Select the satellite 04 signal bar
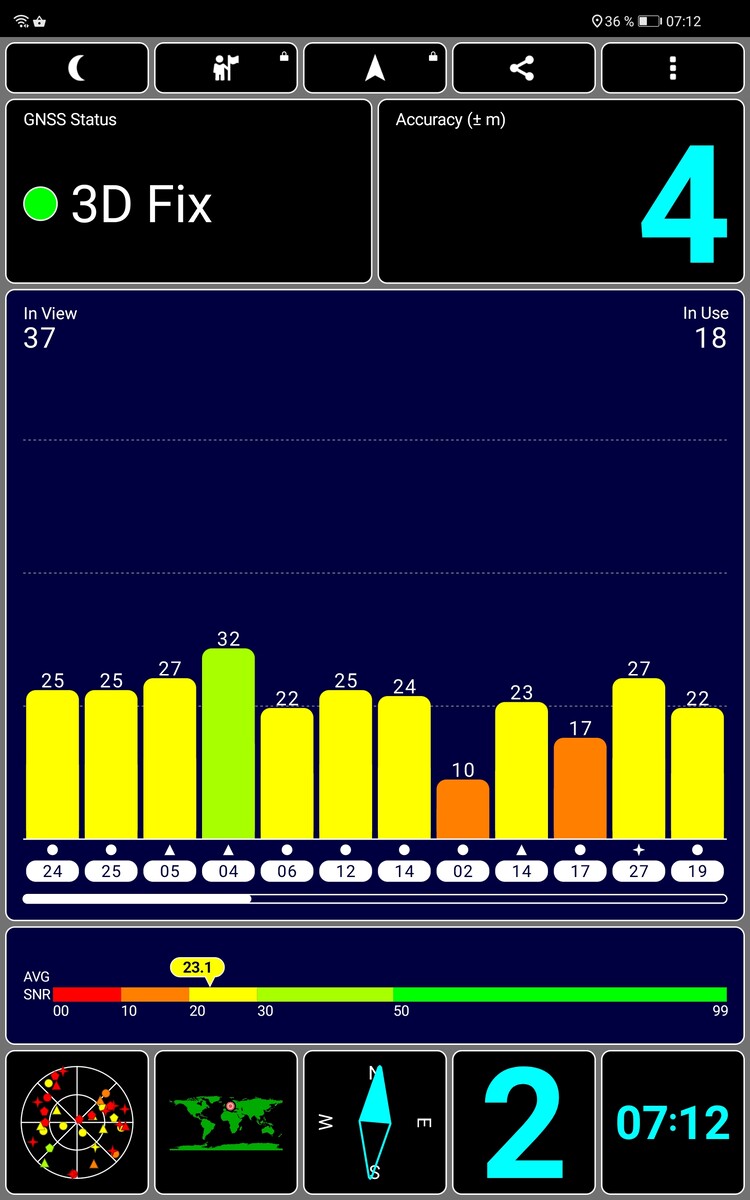750x1200 pixels. click(228, 743)
